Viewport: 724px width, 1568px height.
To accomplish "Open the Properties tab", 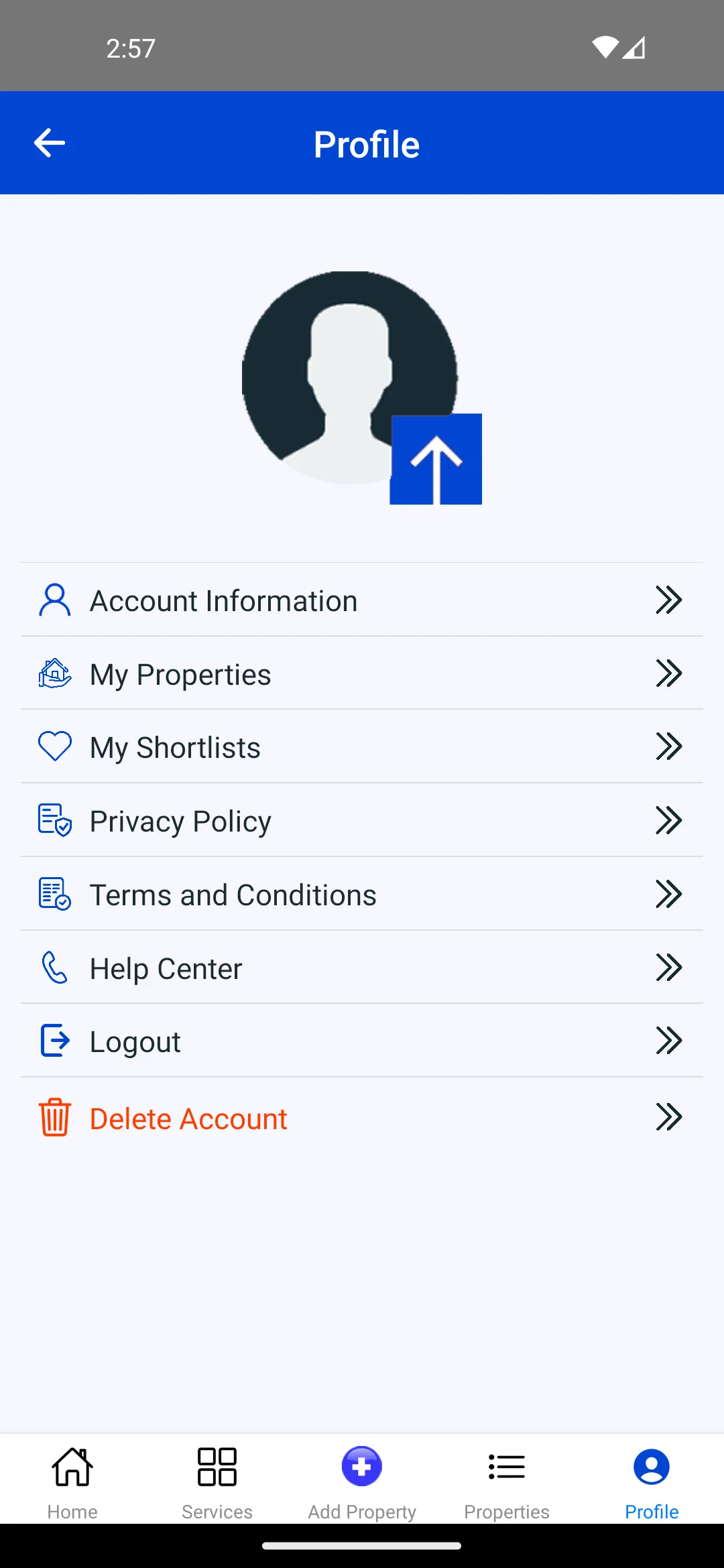I will (507, 1482).
